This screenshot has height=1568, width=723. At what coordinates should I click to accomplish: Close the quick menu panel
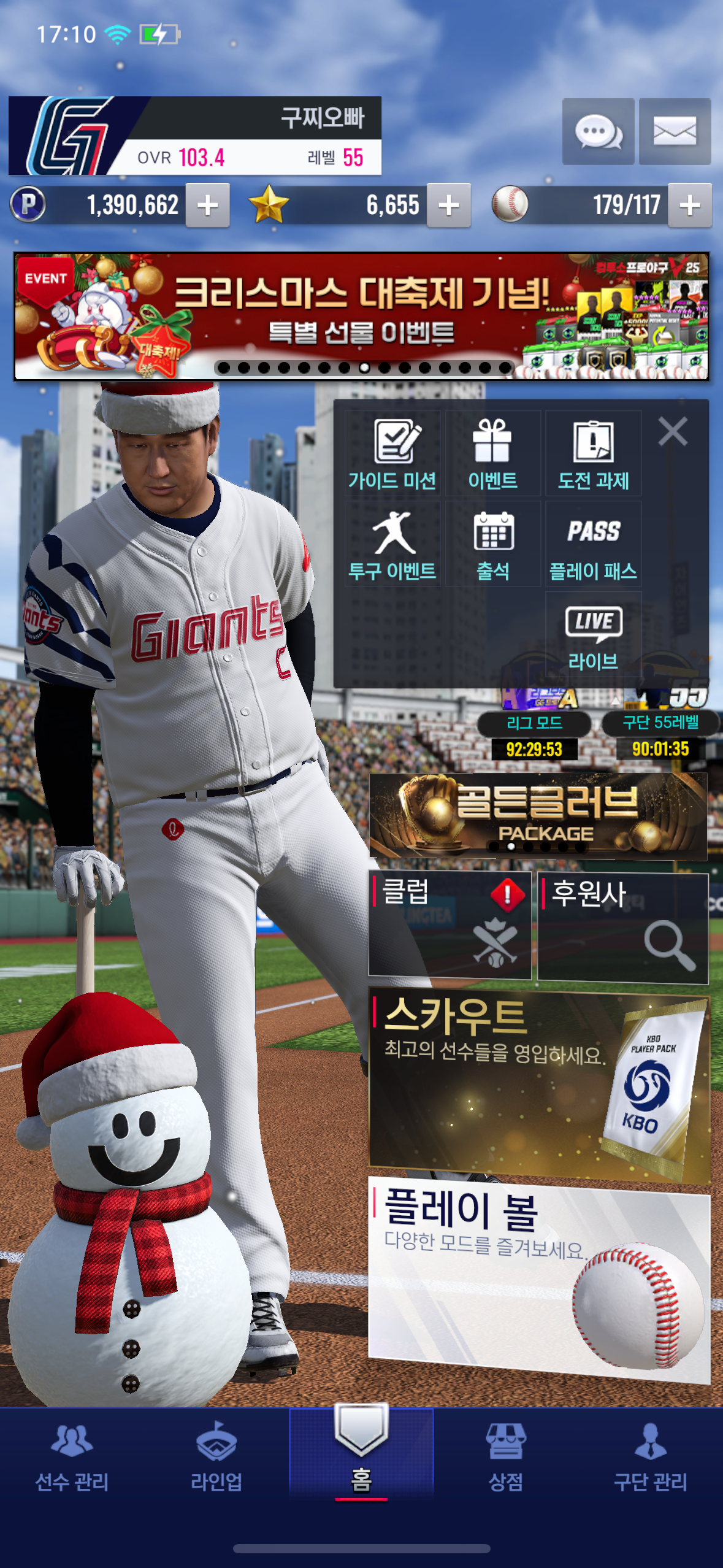click(673, 431)
